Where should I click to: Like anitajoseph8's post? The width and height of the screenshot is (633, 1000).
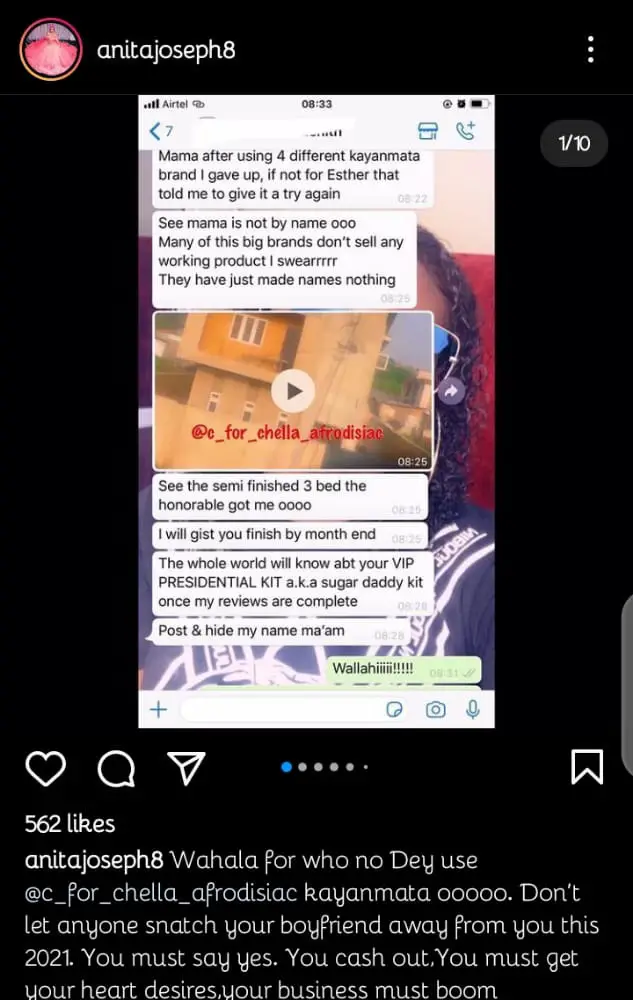pyautogui.click(x=45, y=767)
